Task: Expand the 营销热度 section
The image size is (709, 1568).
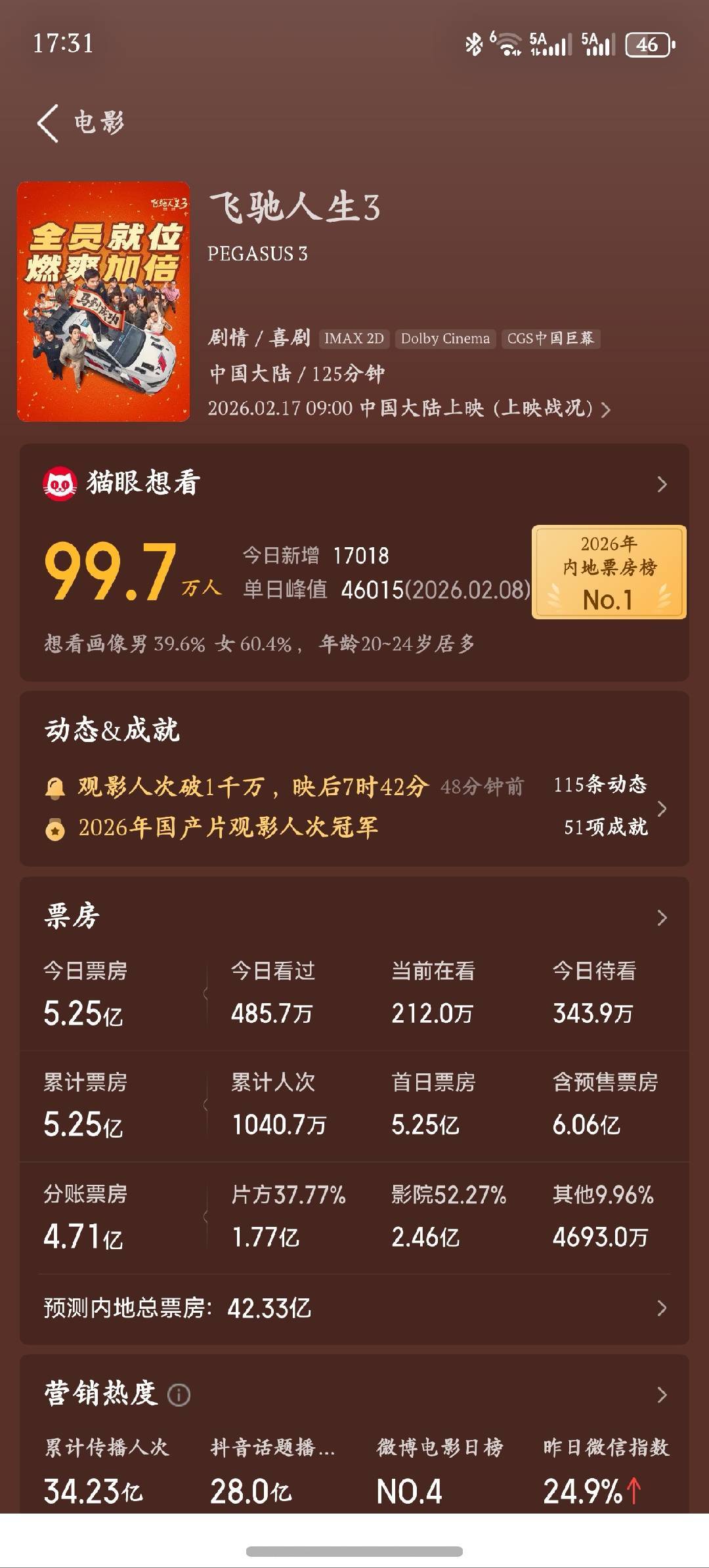Action: point(662,1395)
